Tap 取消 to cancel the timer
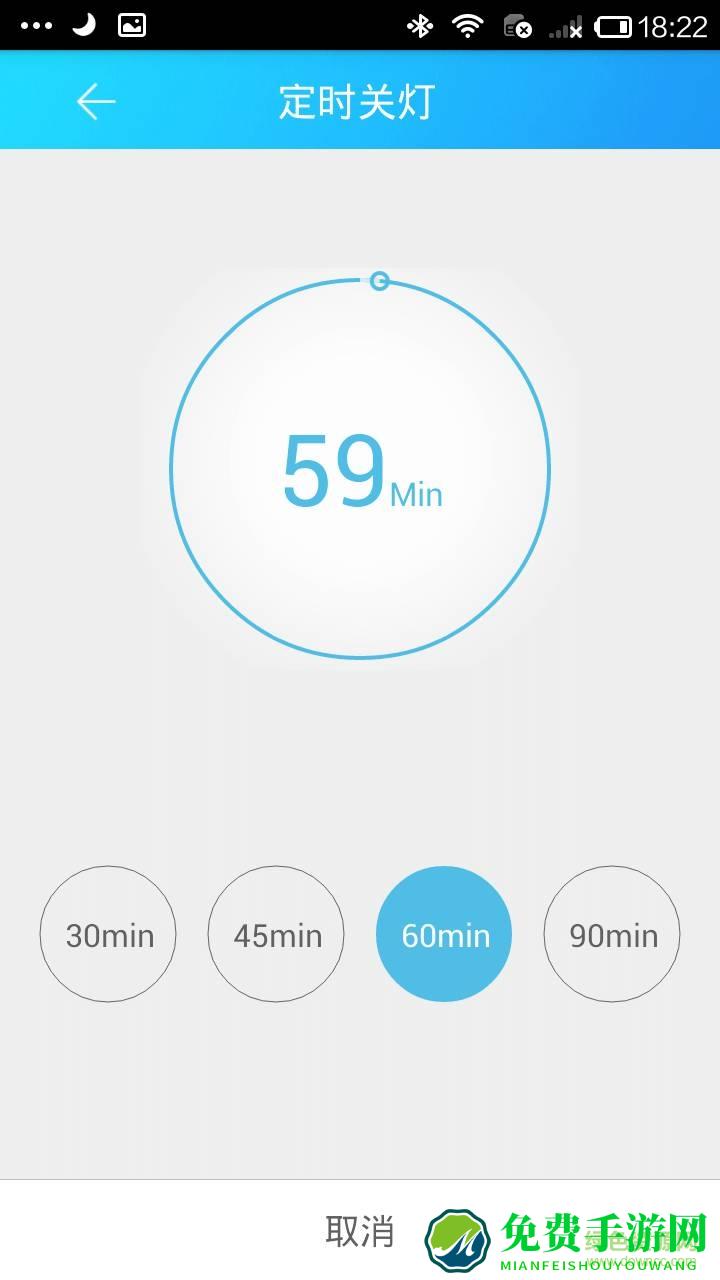Screen dimensions: 720x1280 pyautogui.click(x=360, y=1231)
